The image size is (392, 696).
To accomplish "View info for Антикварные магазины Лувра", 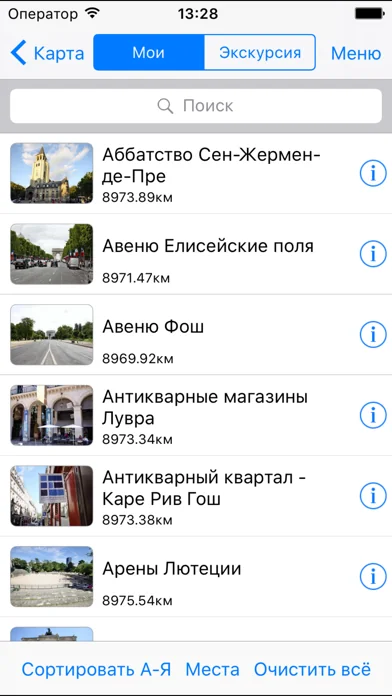I will (x=373, y=415).
